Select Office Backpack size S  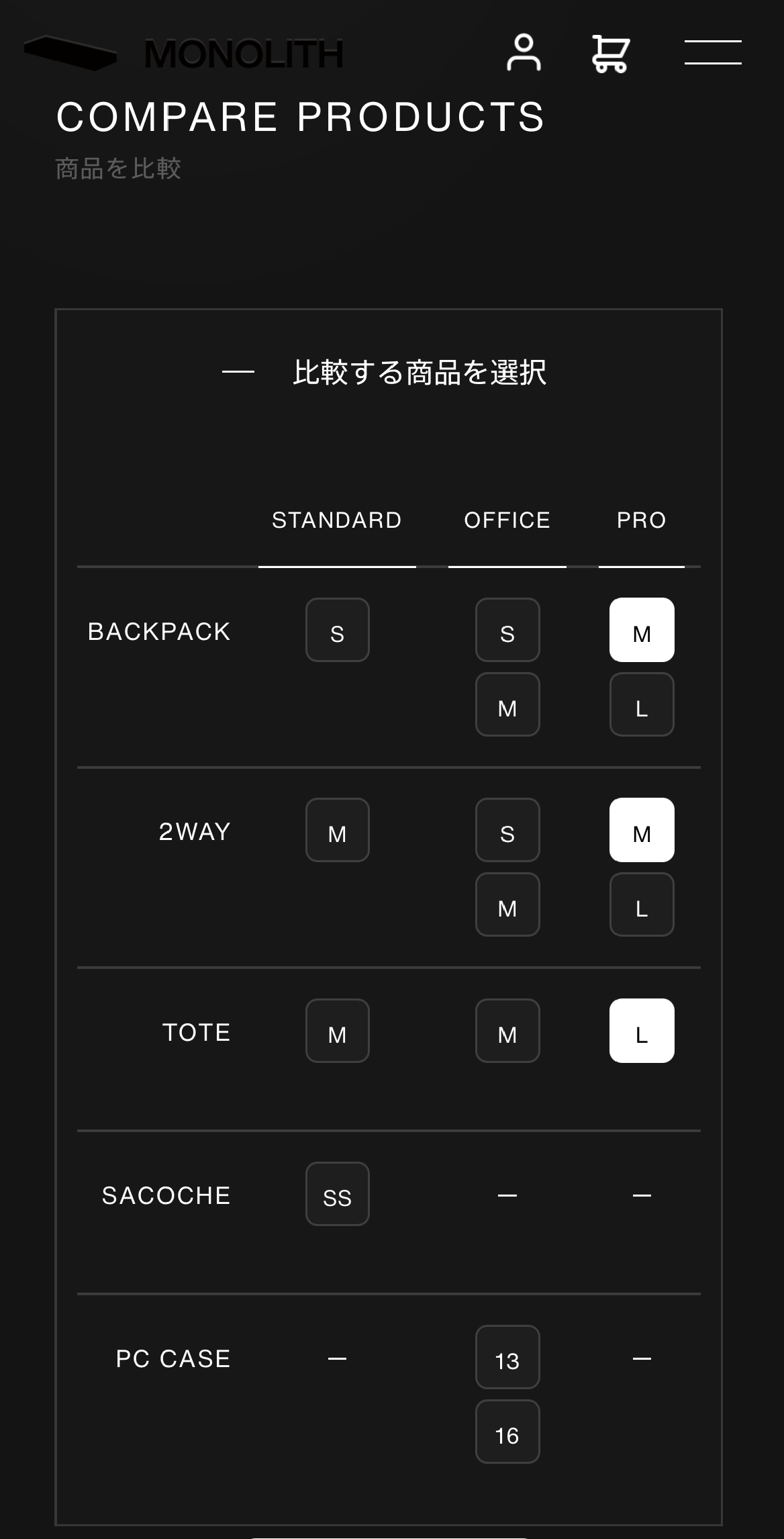click(x=507, y=630)
